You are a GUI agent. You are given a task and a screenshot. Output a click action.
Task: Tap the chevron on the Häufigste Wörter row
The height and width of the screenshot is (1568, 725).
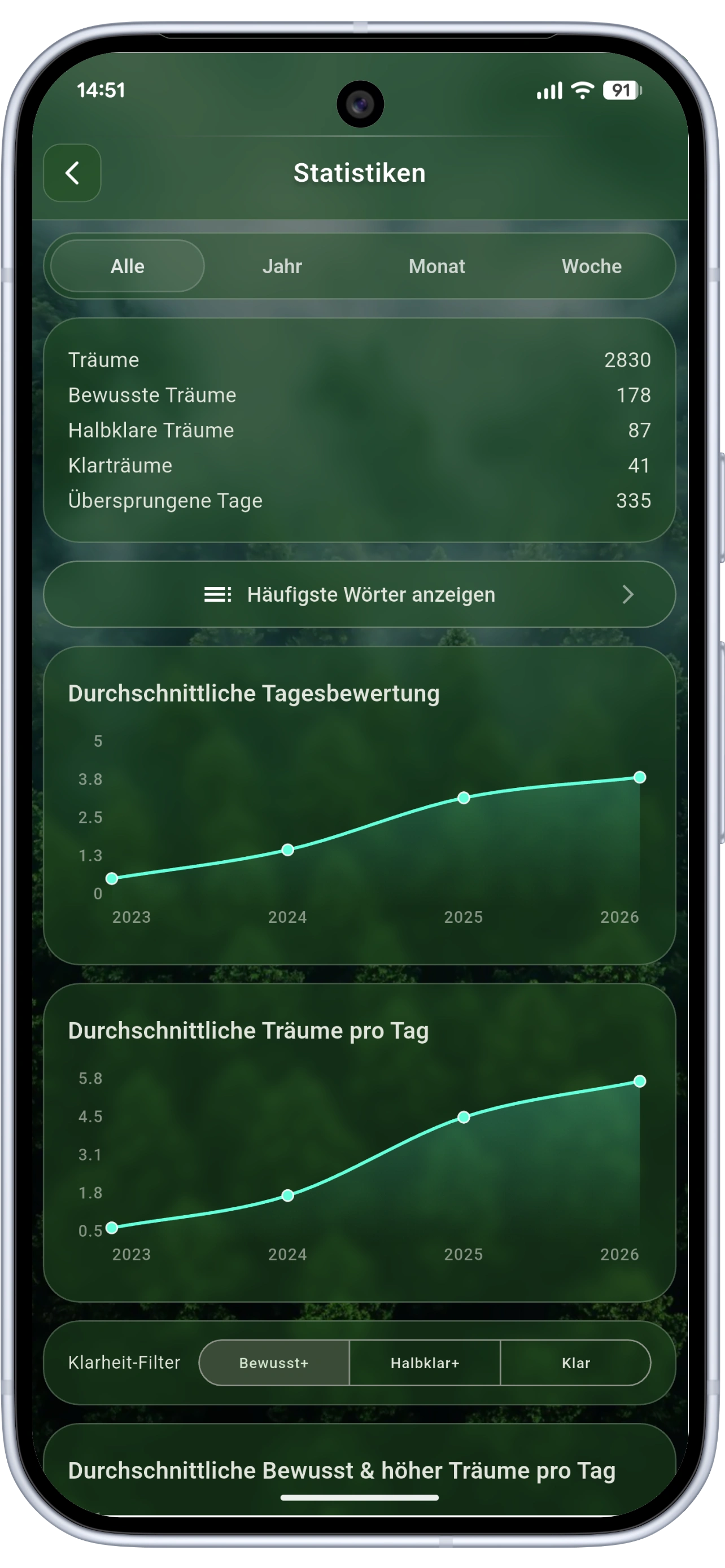pyautogui.click(x=630, y=594)
